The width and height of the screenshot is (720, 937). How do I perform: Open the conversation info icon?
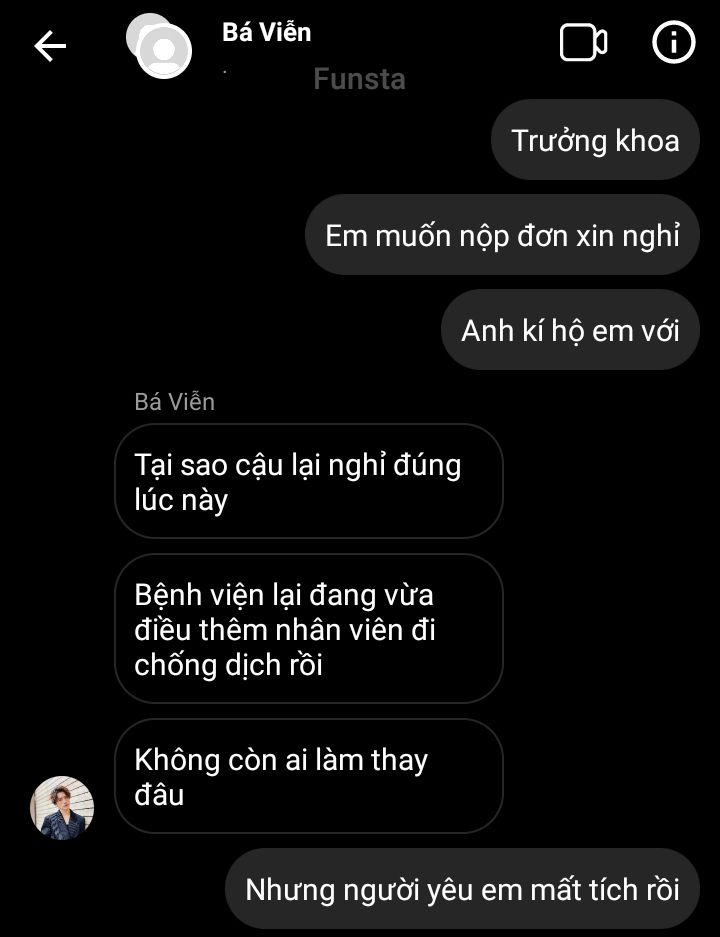tap(673, 43)
